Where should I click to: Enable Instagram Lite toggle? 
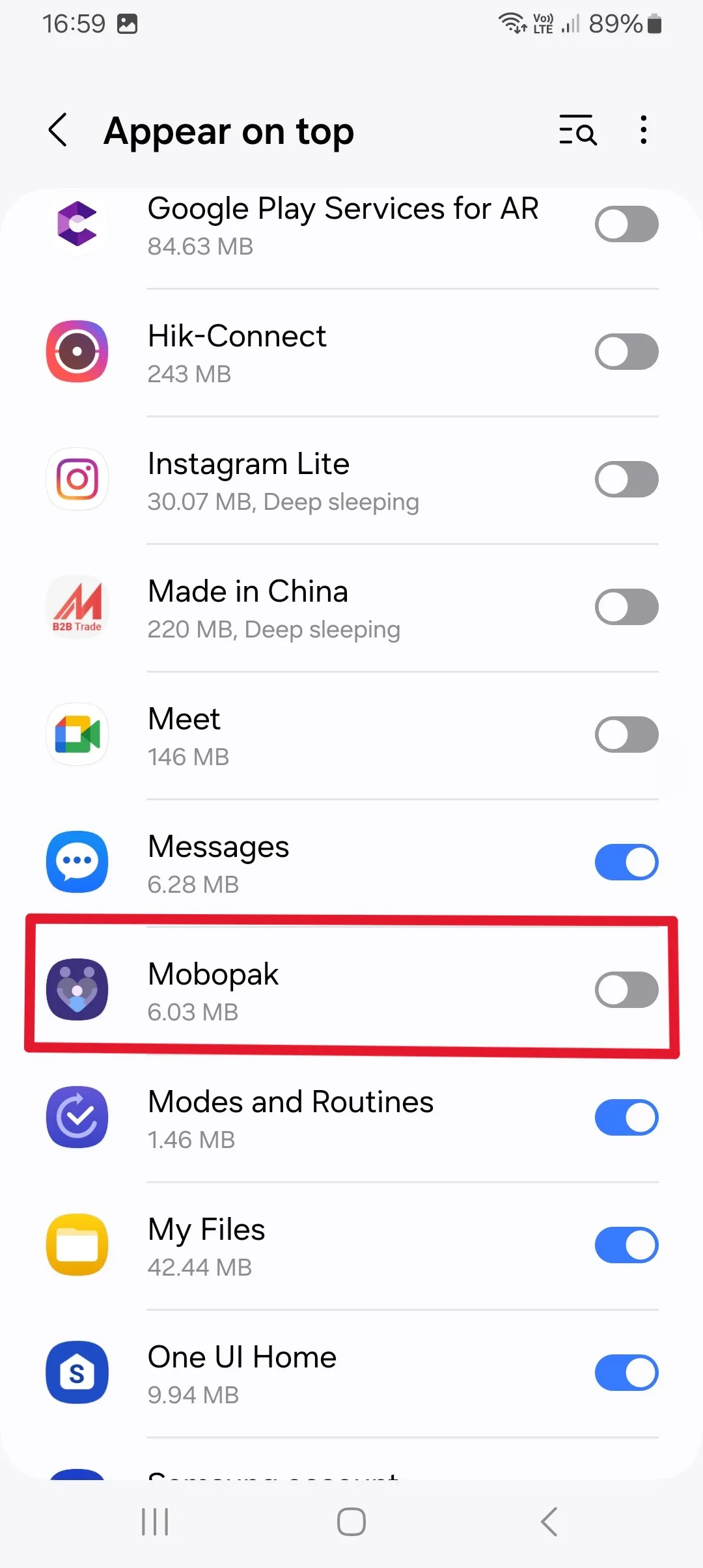[x=626, y=480]
